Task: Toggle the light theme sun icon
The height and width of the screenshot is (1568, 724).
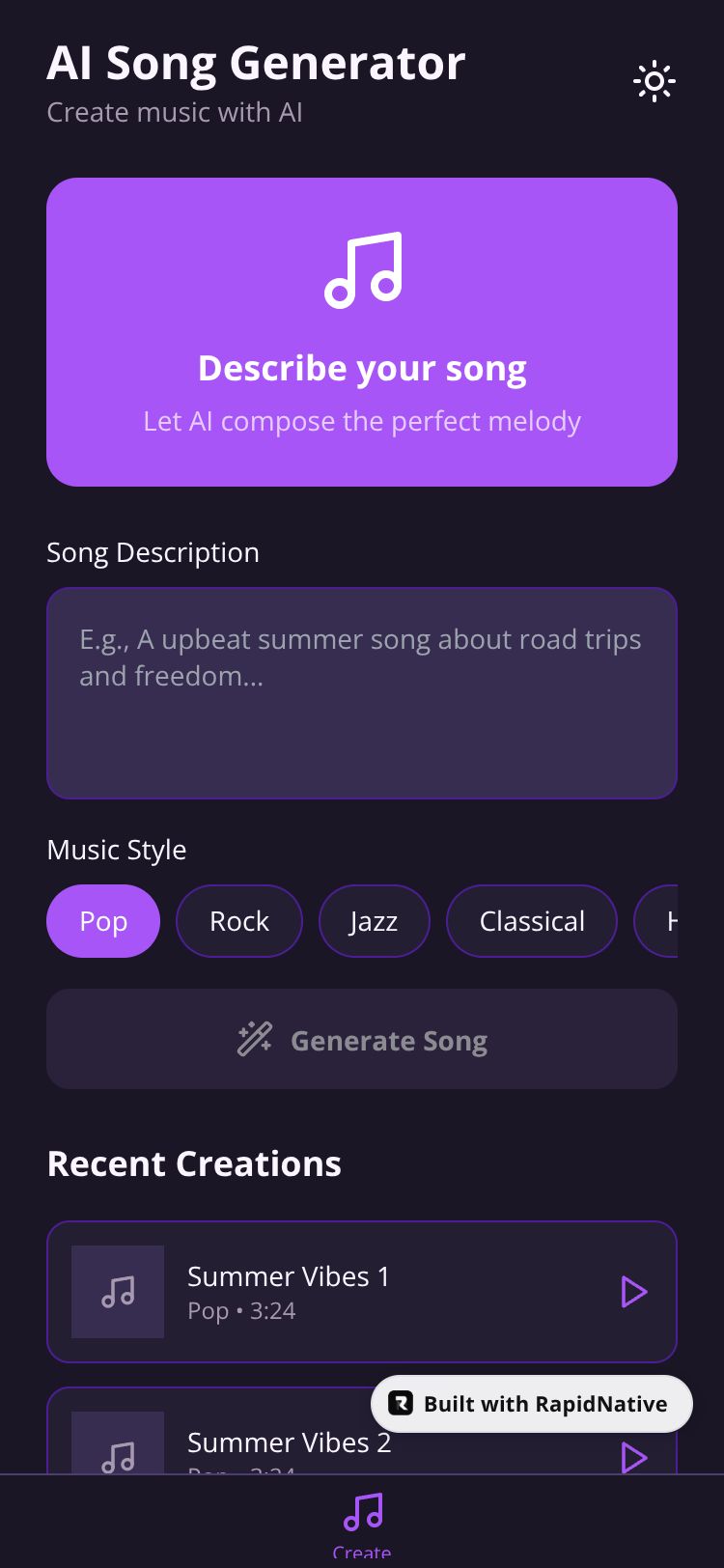Action: [x=654, y=82]
